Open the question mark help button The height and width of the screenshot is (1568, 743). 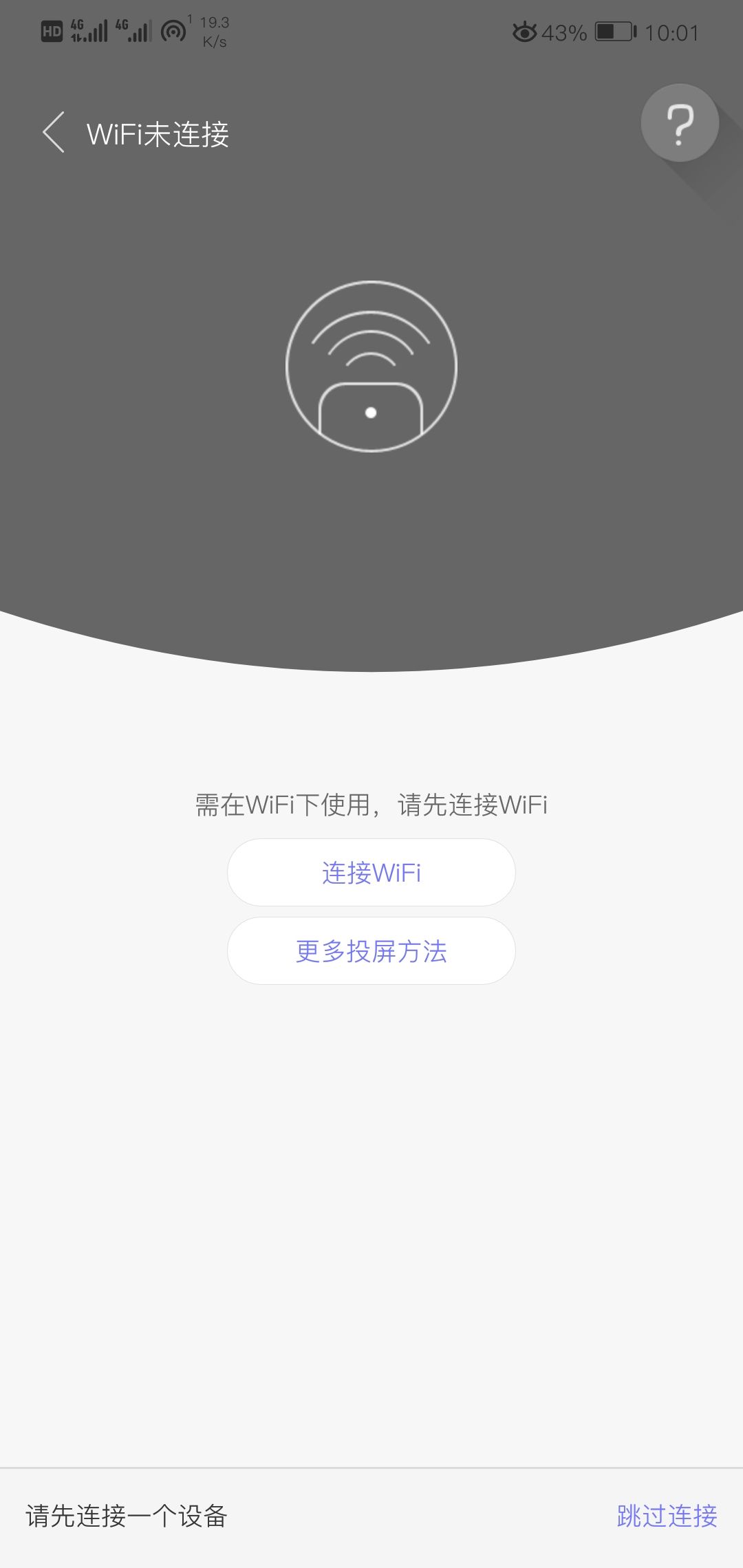(x=680, y=123)
